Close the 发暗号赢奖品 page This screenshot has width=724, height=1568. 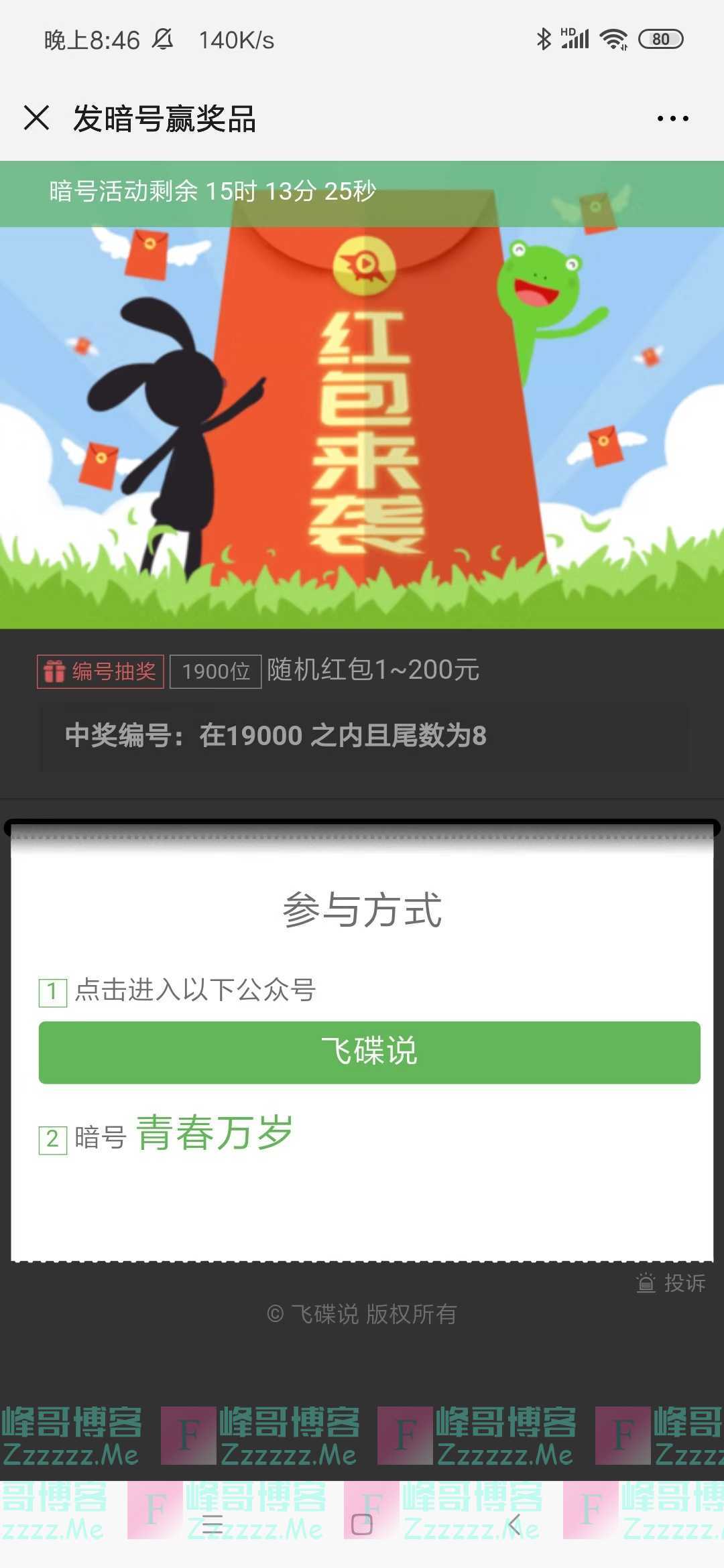point(36,118)
